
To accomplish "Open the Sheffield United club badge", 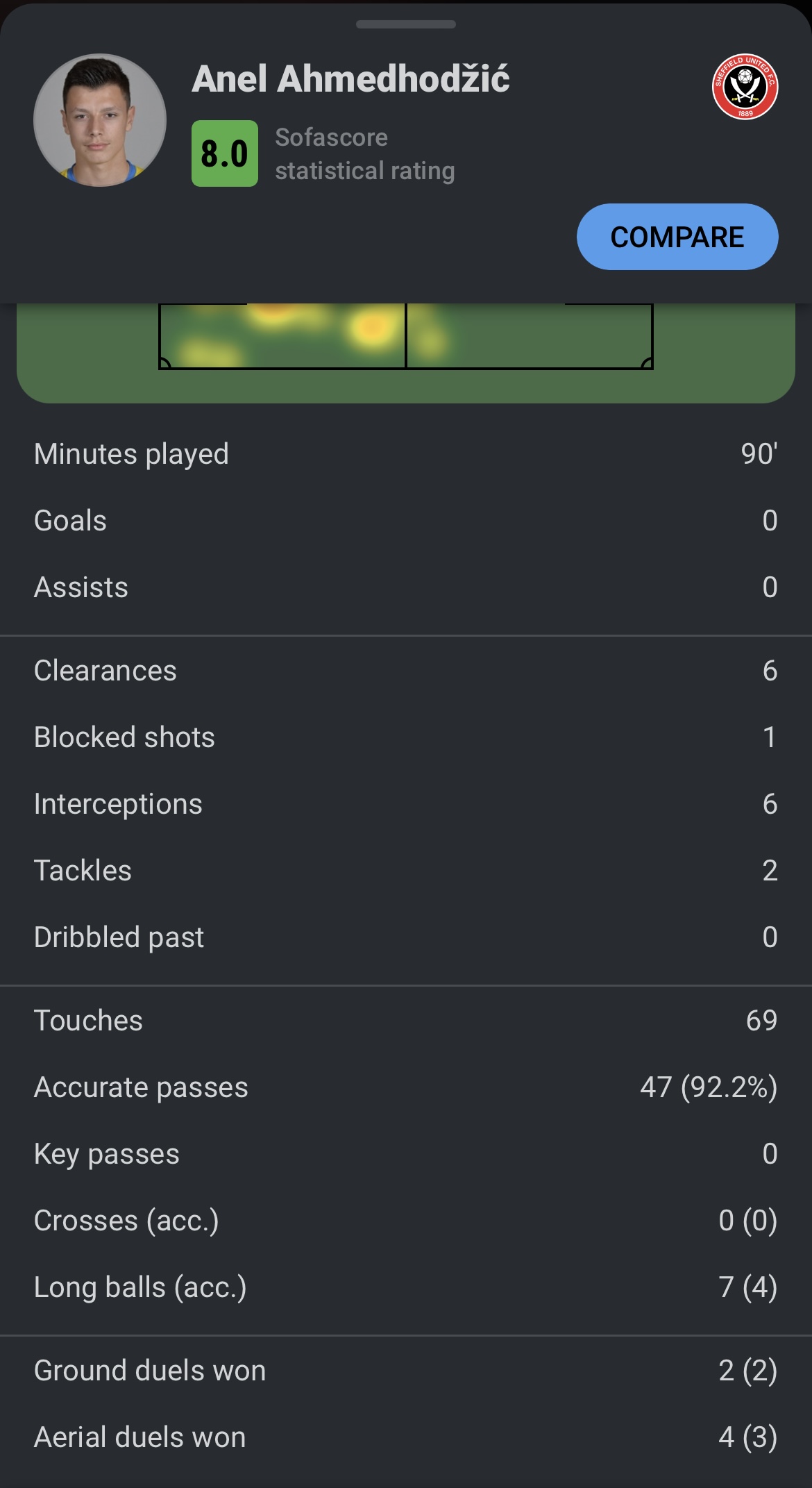I will click(x=745, y=87).
